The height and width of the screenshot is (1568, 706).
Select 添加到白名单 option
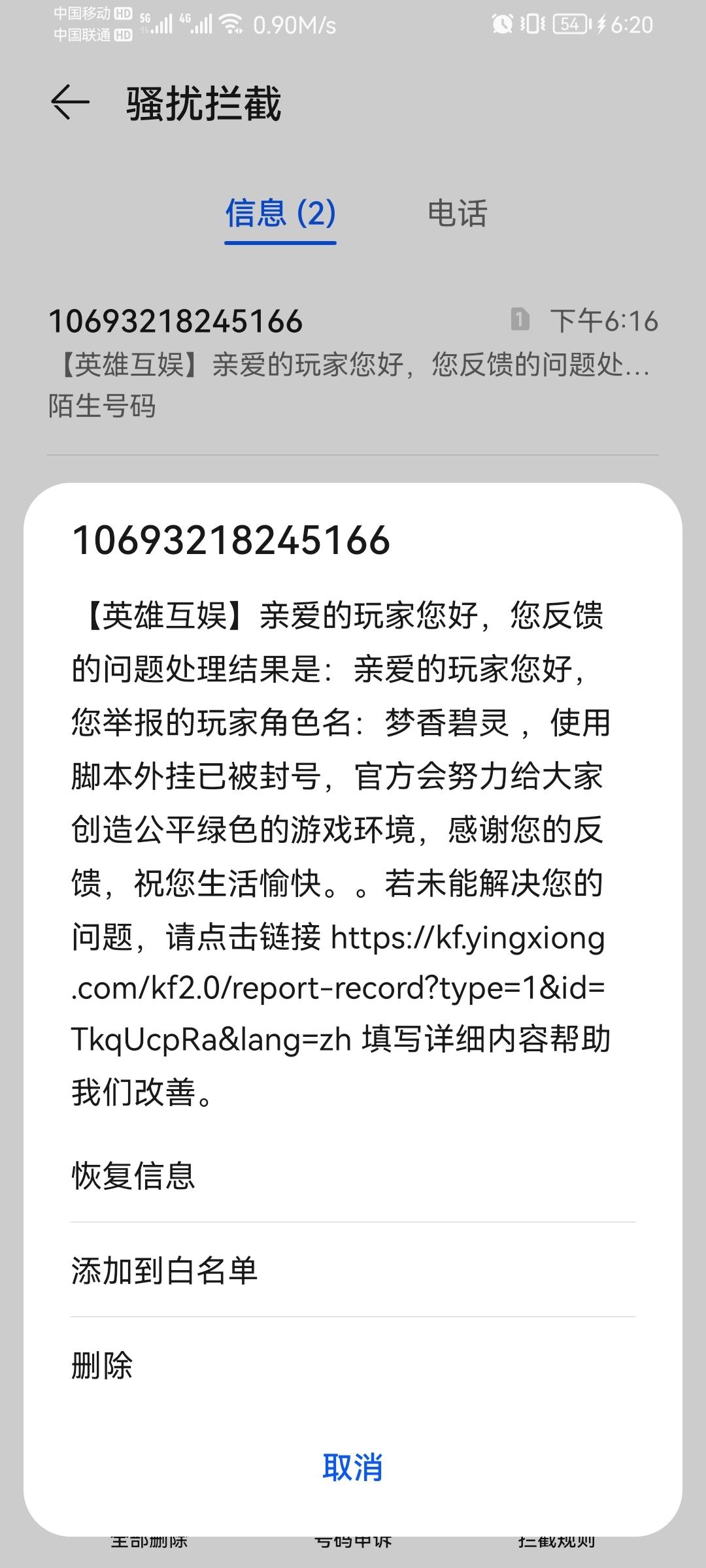pyautogui.click(x=353, y=1270)
